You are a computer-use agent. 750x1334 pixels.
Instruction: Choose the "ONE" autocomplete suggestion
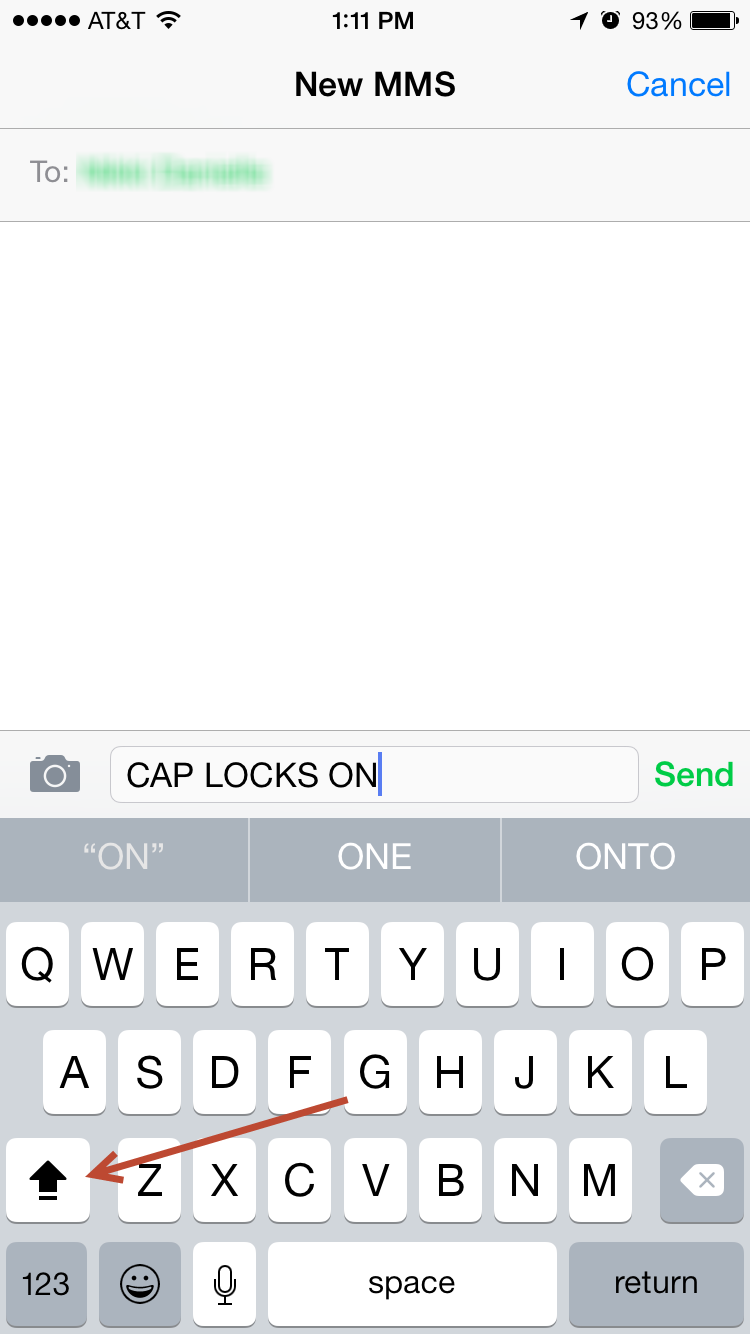375,857
